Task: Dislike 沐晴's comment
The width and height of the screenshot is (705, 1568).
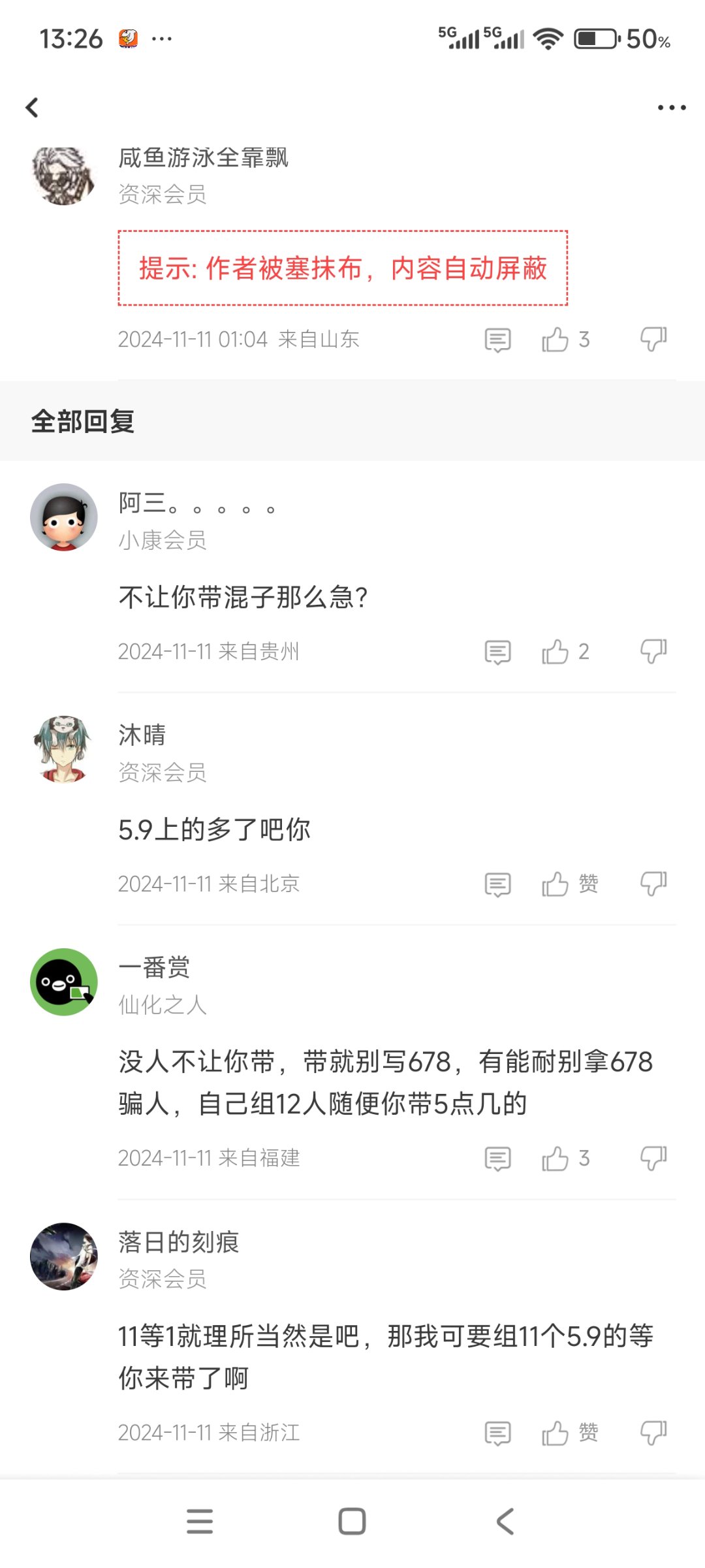Action: pyautogui.click(x=653, y=884)
